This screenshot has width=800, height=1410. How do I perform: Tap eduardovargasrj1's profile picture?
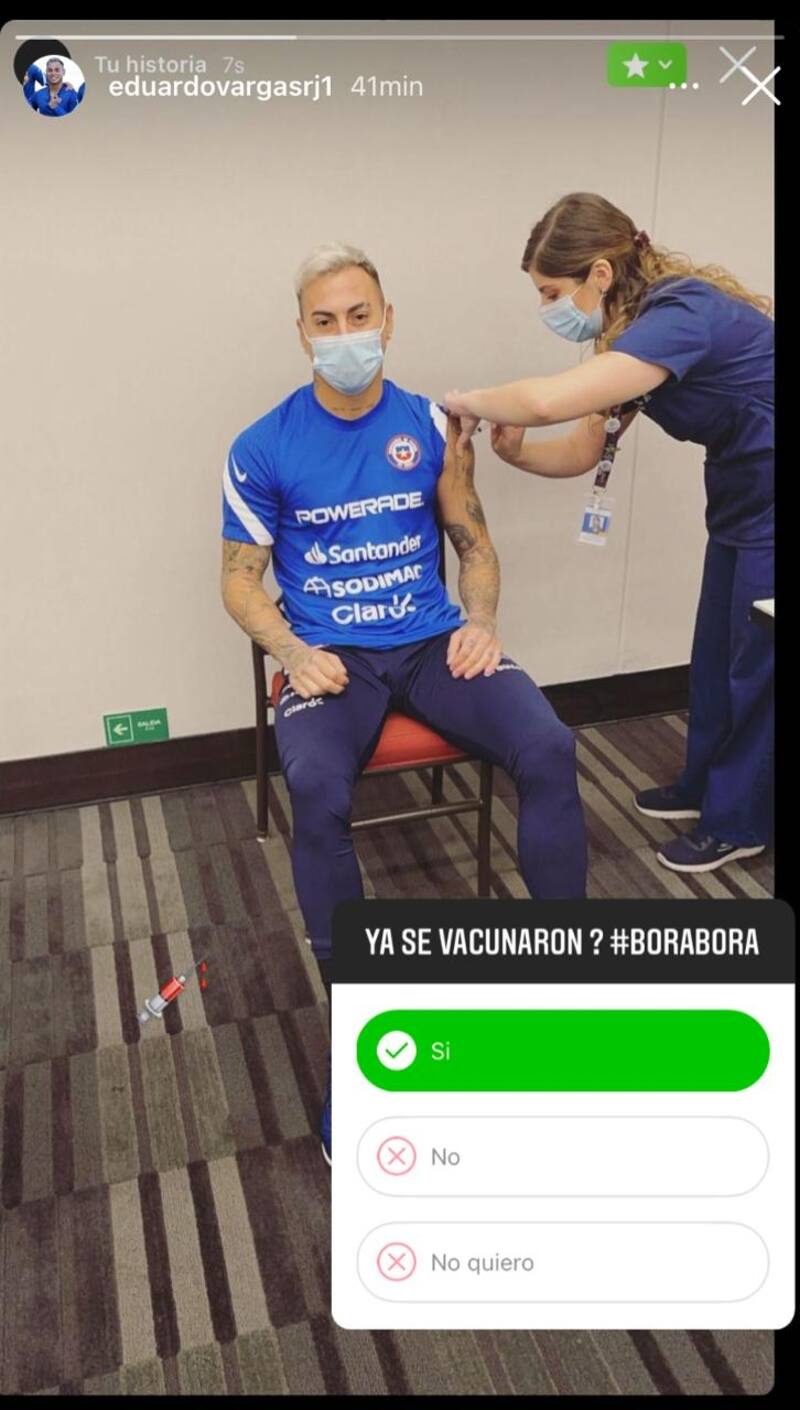click(x=54, y=87)
